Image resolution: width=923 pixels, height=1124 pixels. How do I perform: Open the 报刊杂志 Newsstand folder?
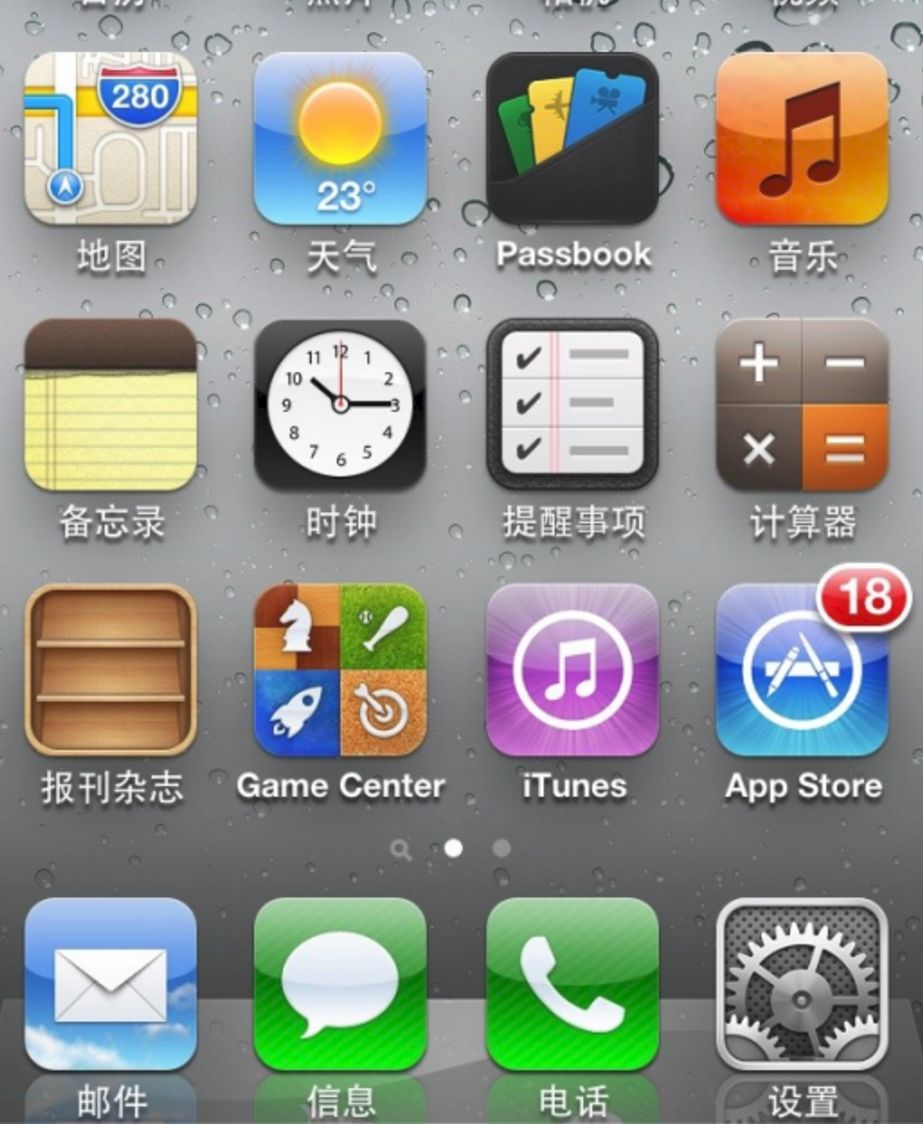pyautogui.click(x=110, y=670)
